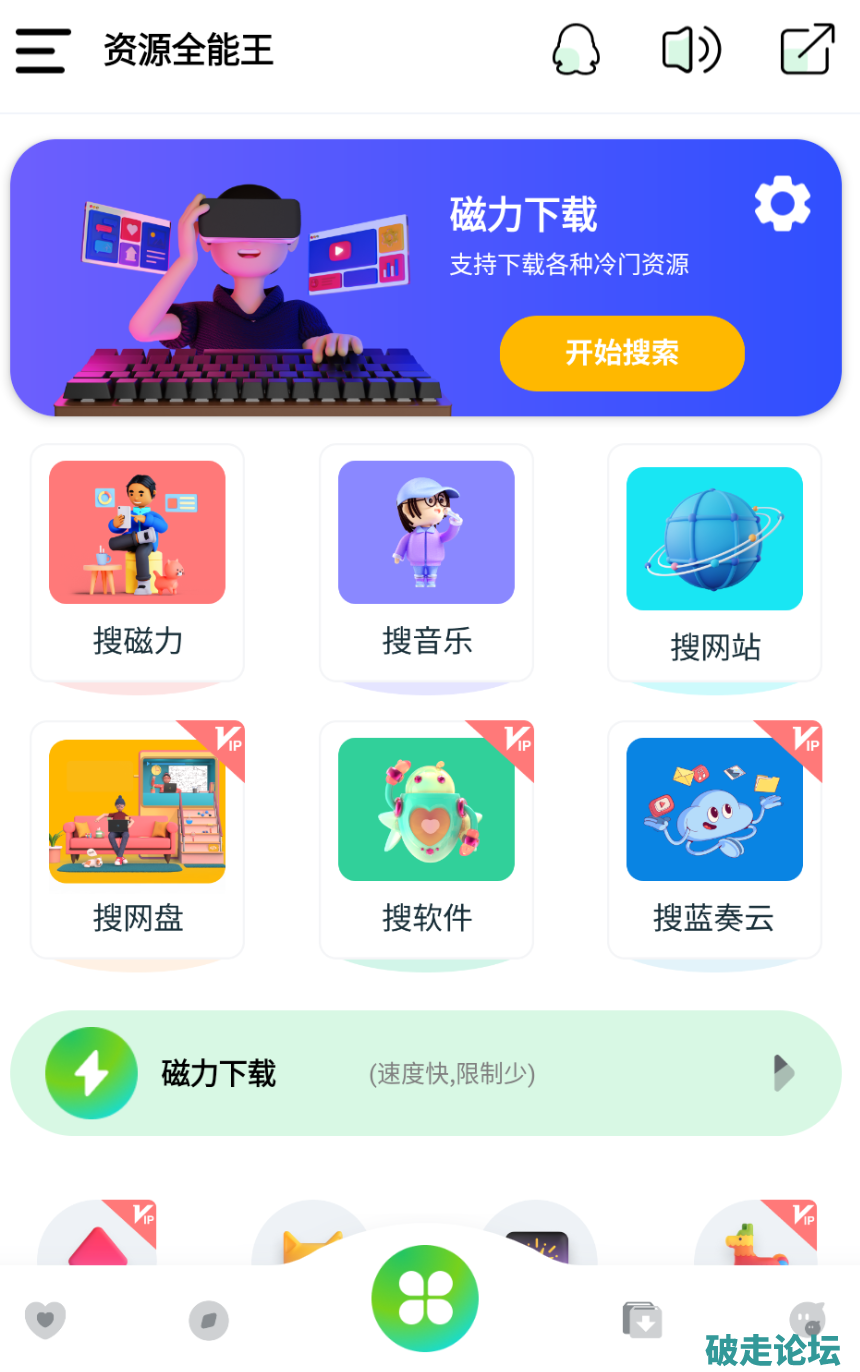The height and width of the screenshot is (1372, 860).
Task: Select the 搜网站 card
Action: click(x=715, y=562)
